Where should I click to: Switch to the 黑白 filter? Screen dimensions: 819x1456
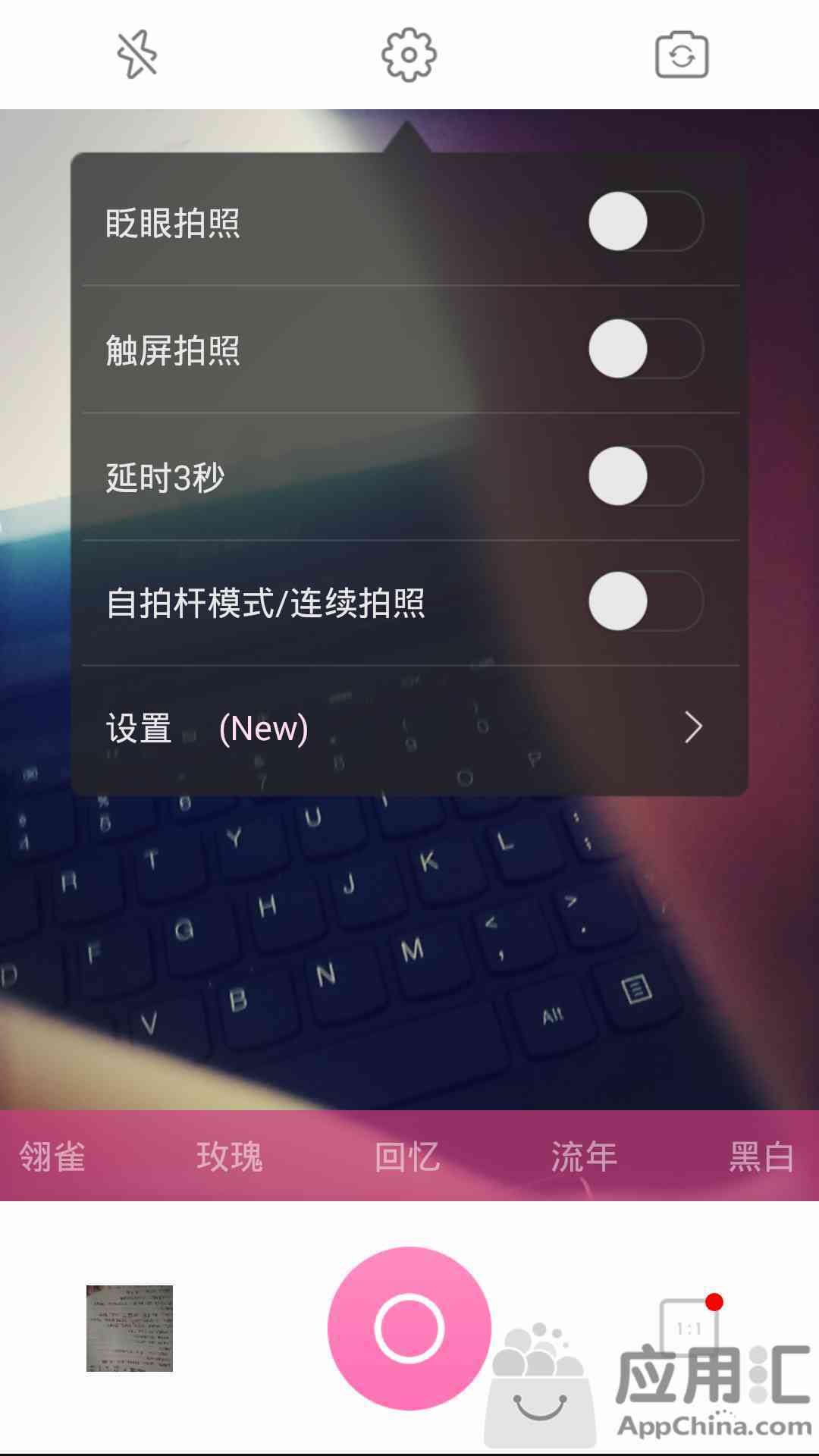coord(761,1156)
